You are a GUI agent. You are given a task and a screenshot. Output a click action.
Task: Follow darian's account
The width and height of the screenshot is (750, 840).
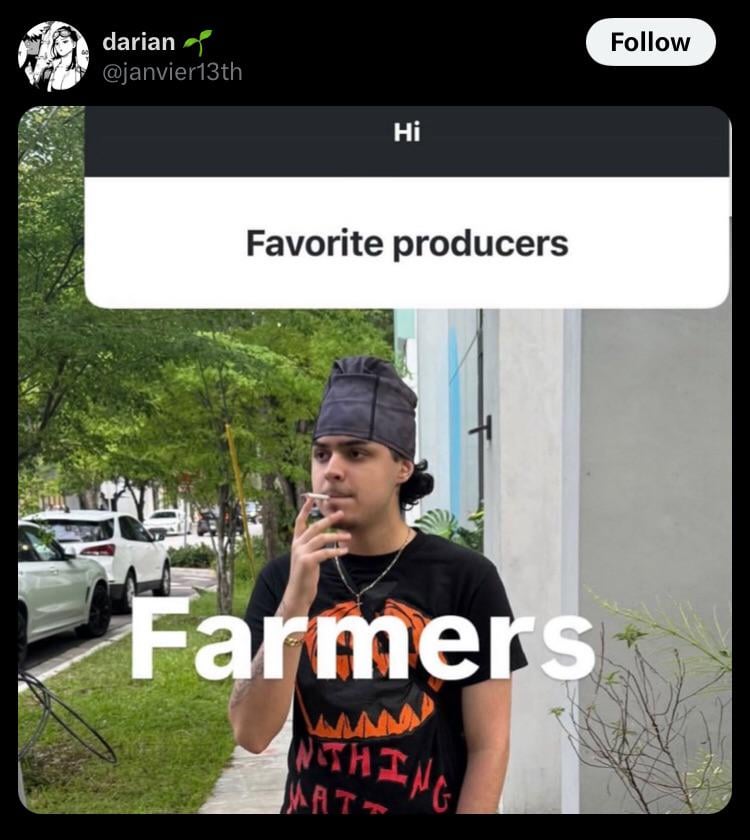(x=650, y=42)
